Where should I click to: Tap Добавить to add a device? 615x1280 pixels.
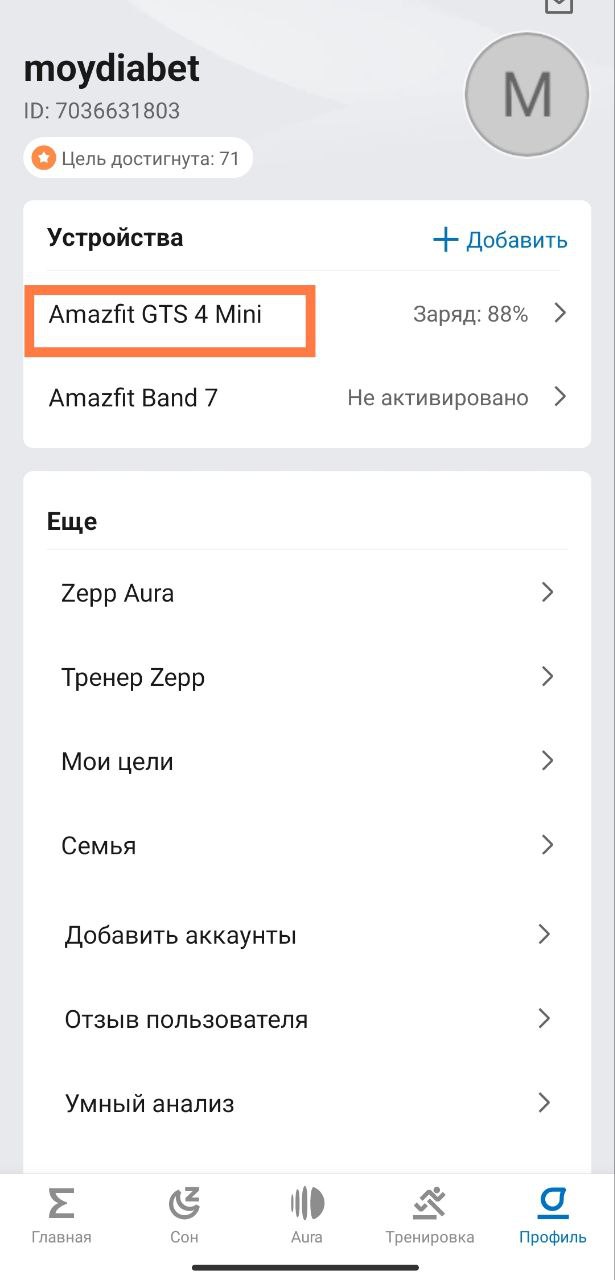(500, 240)
